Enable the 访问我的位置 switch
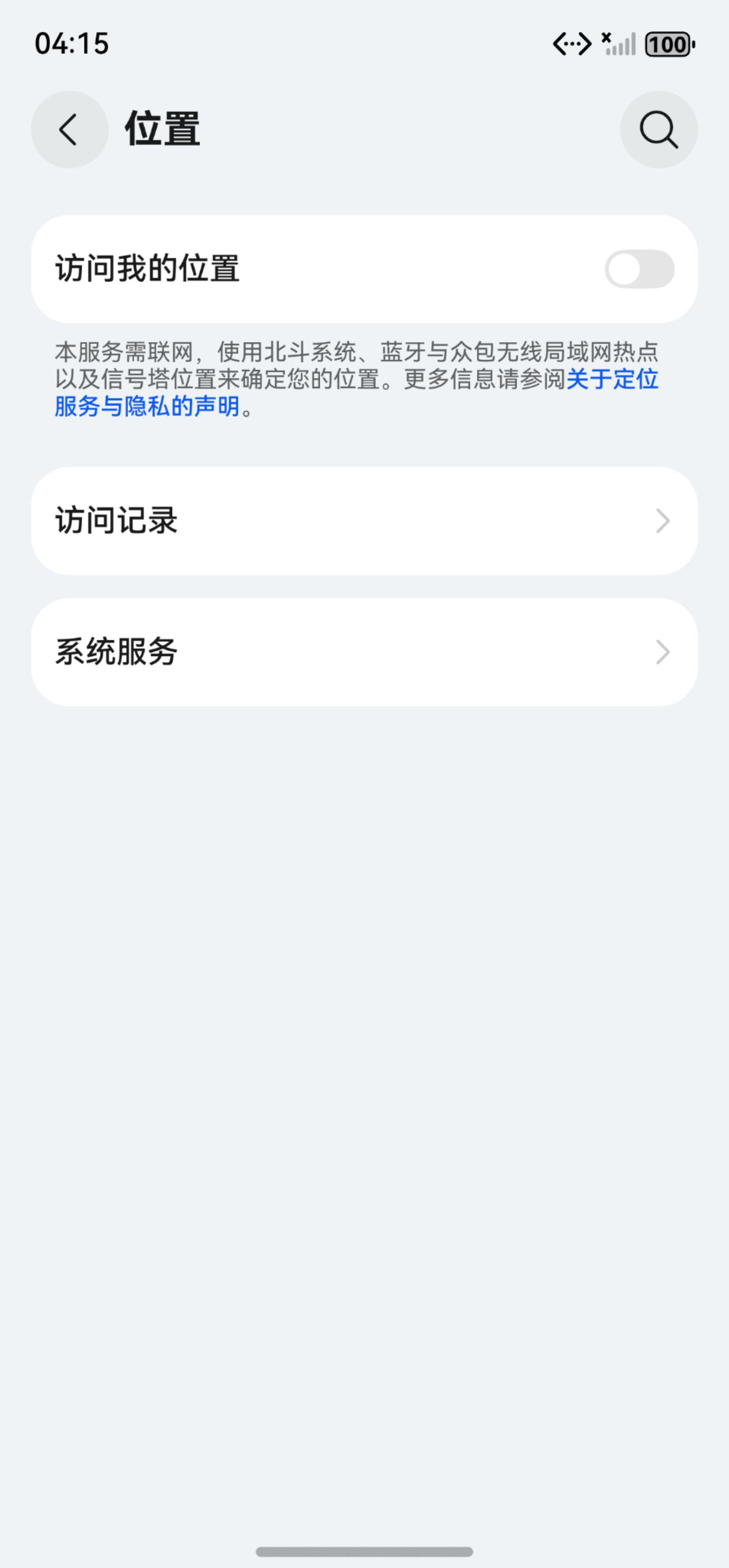 [639, 269]
